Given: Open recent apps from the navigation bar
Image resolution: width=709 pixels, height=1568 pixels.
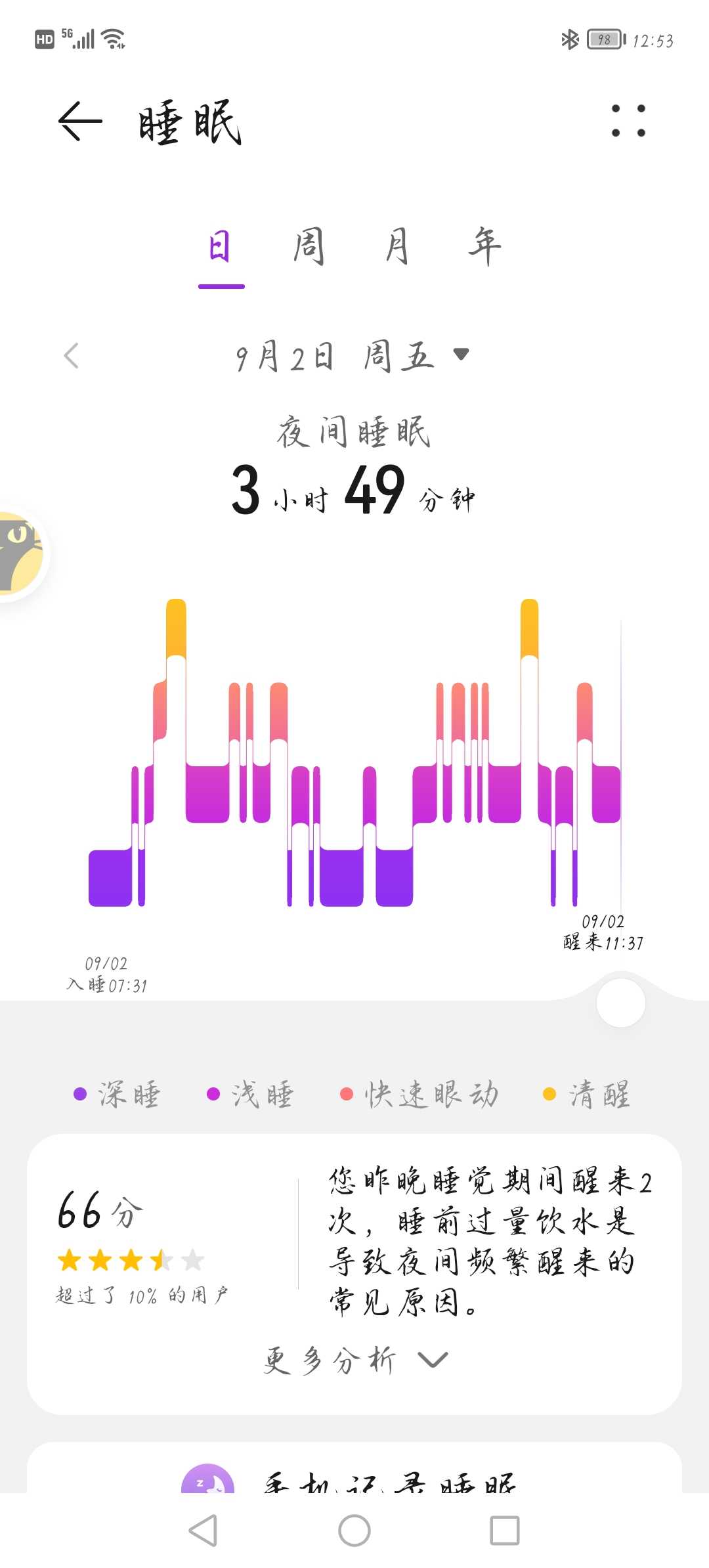Looking at the screenshot, I should click(505, 1531).
